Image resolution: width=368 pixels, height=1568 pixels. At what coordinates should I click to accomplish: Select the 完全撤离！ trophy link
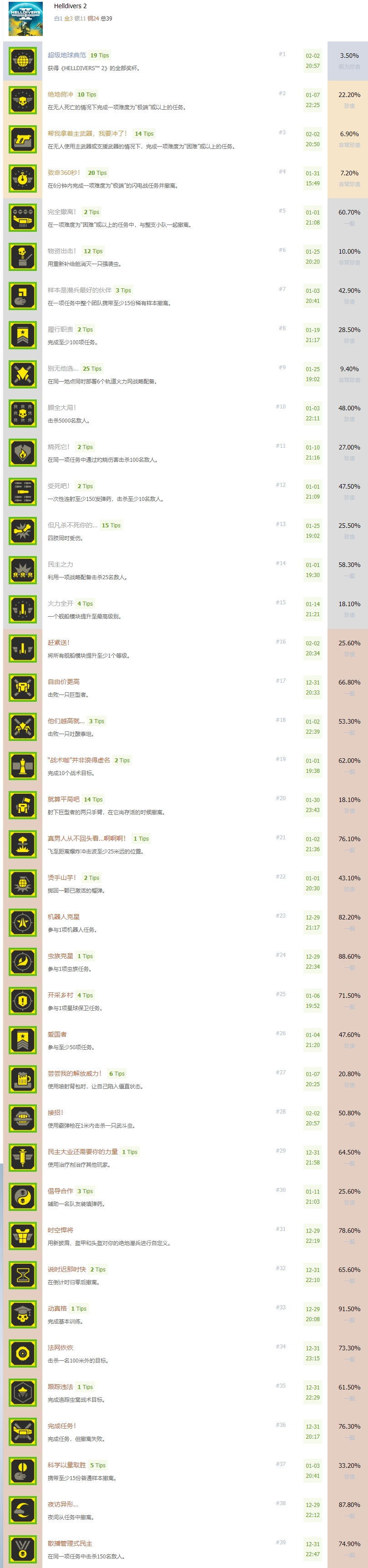(x=62, y=212)
